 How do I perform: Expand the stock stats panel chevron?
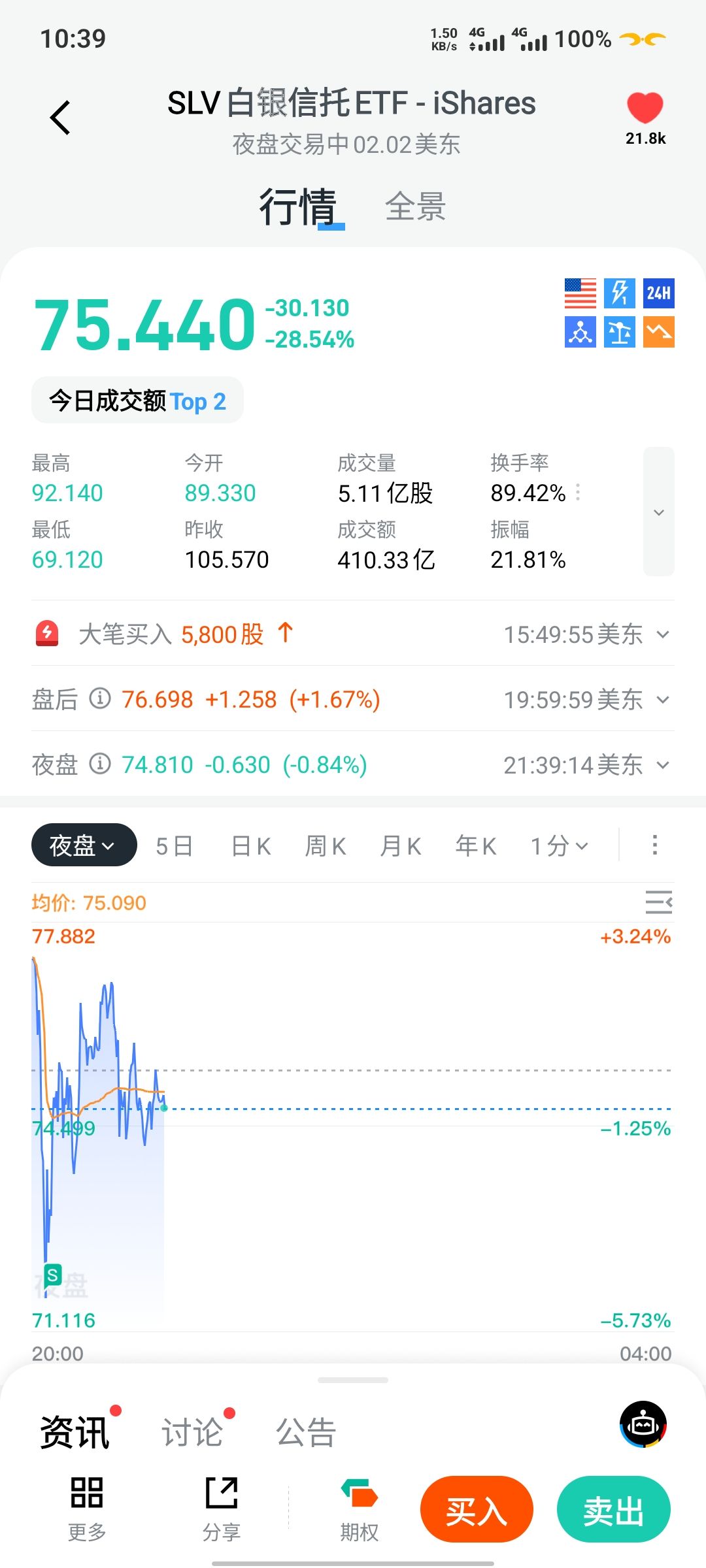658,512
